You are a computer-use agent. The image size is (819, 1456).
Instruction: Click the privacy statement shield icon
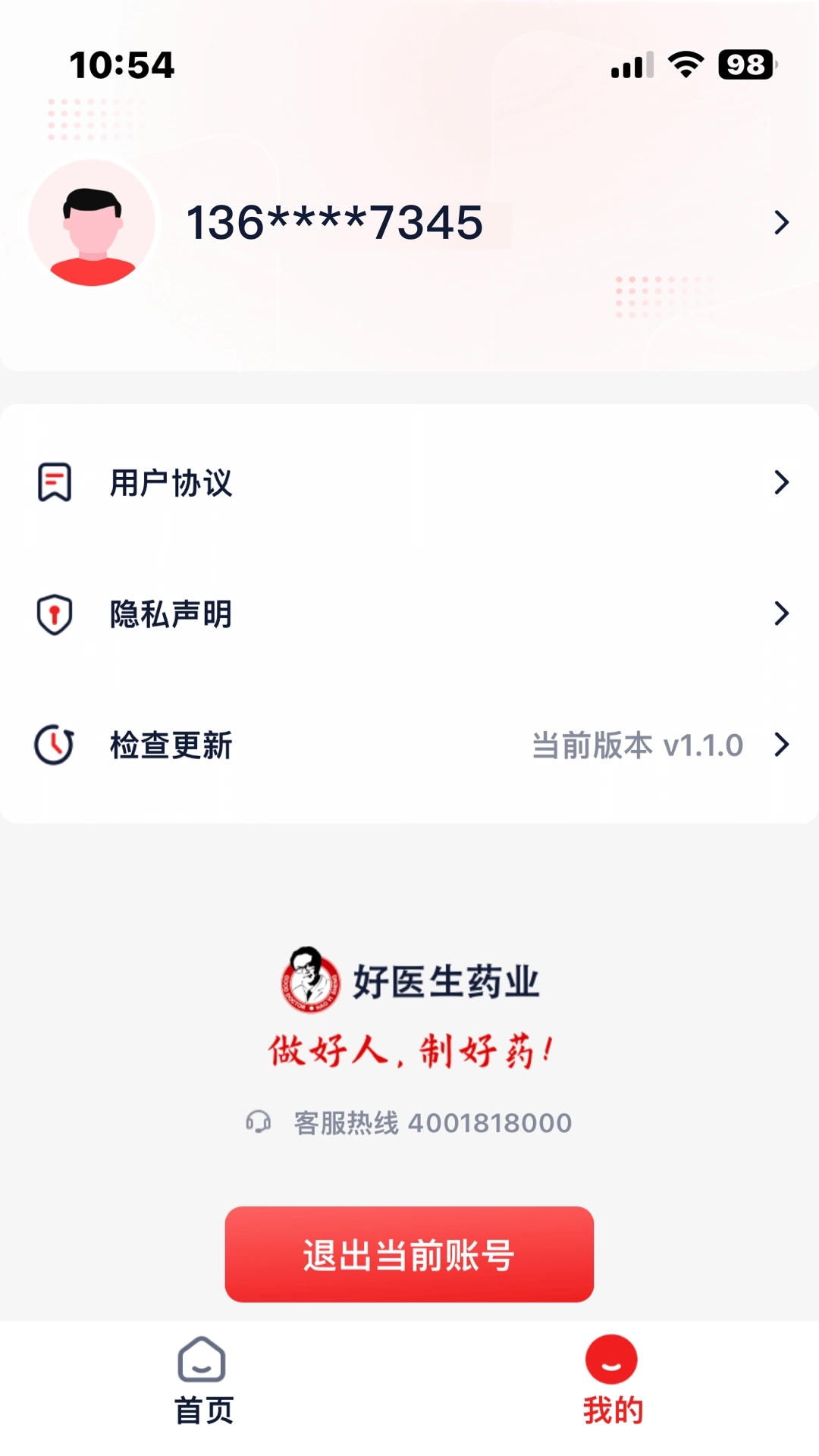(x=53, y=616)
